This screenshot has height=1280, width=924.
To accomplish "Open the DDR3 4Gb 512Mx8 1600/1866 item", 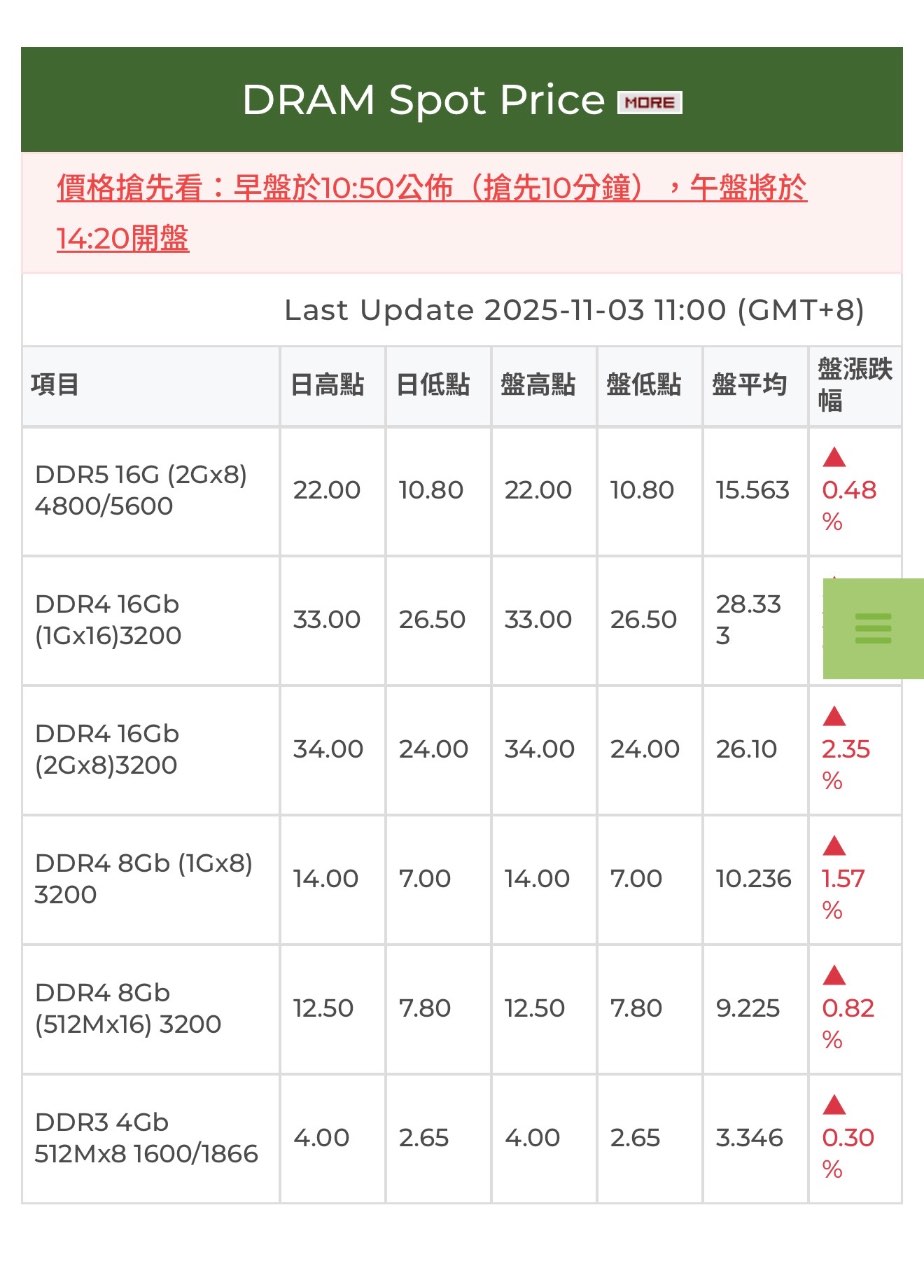I will coord(146,1138).
